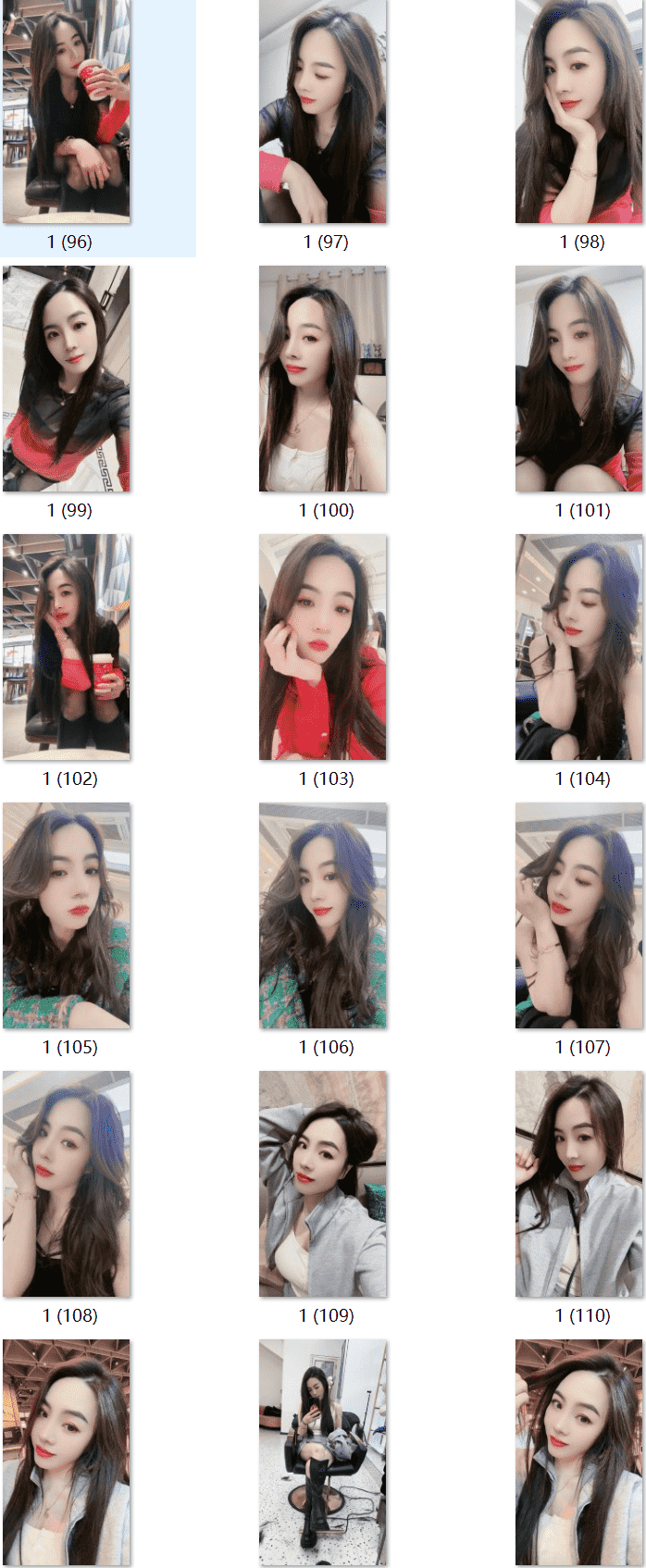Open image 1 (110)

pos(579,1184)
